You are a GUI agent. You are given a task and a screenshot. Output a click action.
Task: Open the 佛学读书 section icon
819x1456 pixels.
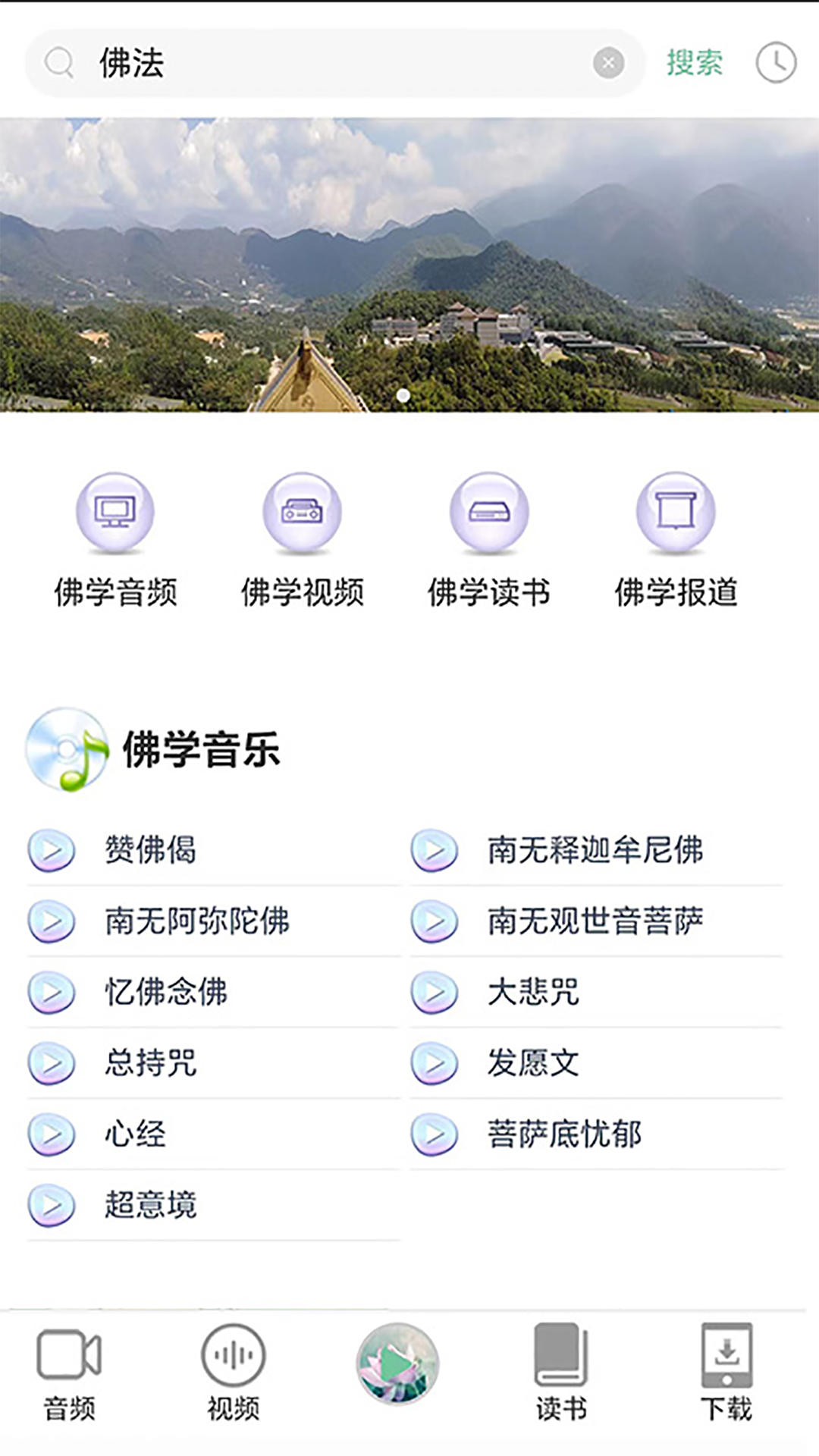489,512
